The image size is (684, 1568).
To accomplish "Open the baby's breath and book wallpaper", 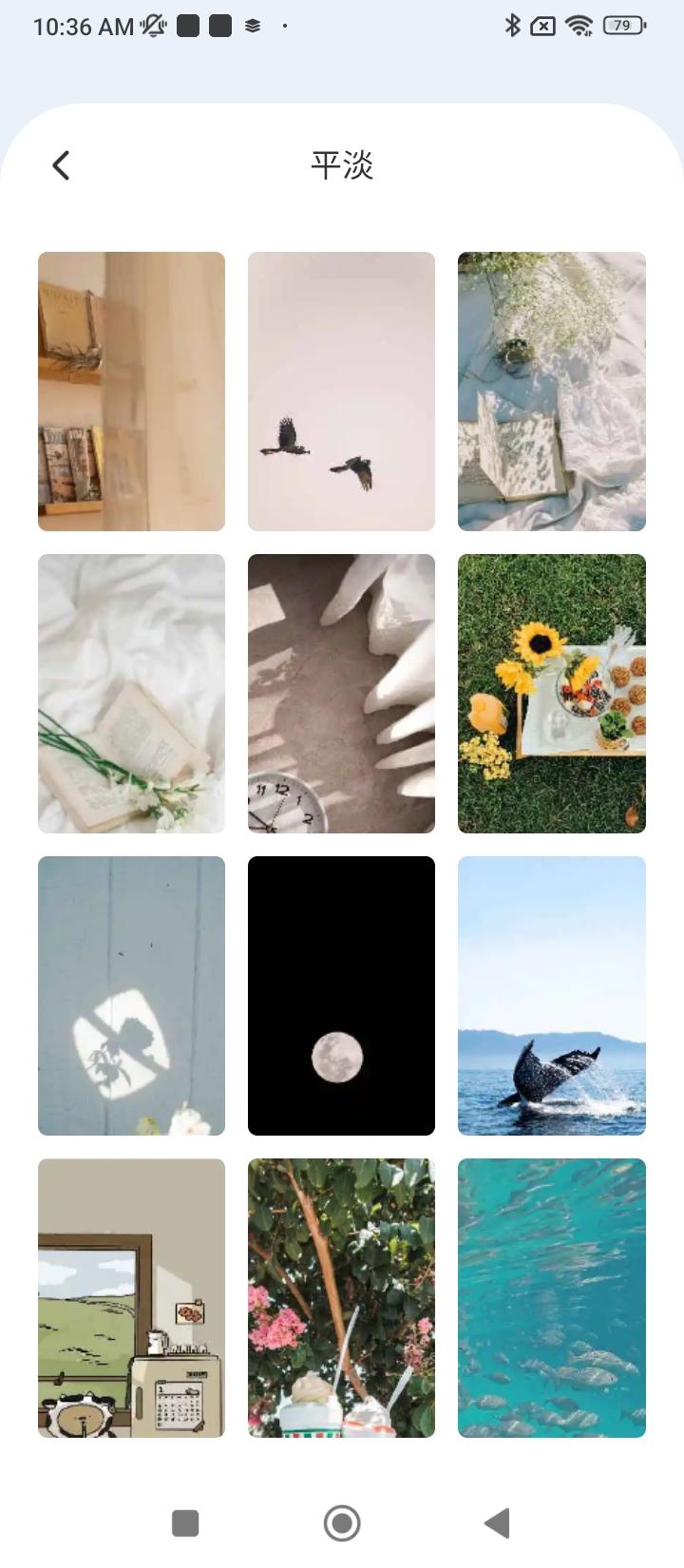I will pos(551,391).
